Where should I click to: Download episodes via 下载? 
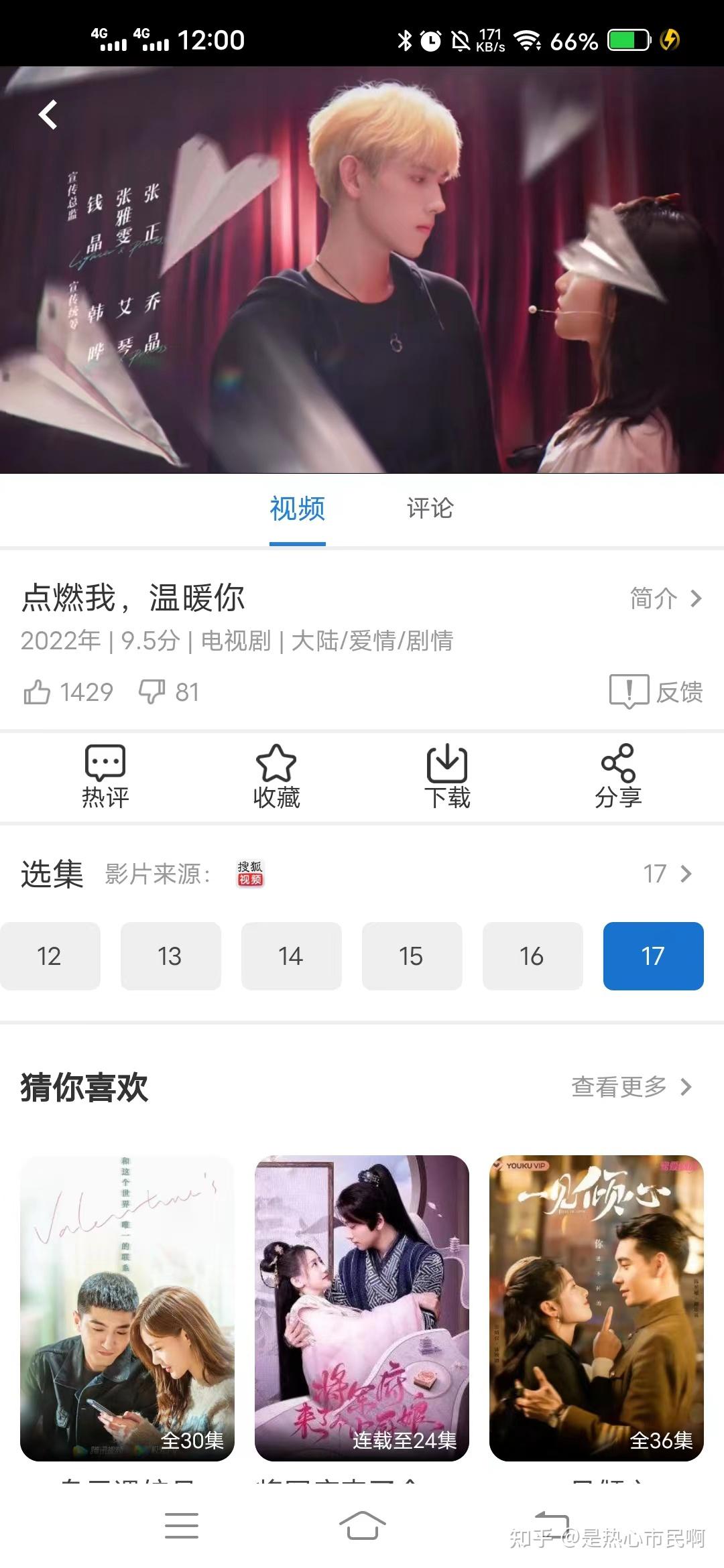447,777
